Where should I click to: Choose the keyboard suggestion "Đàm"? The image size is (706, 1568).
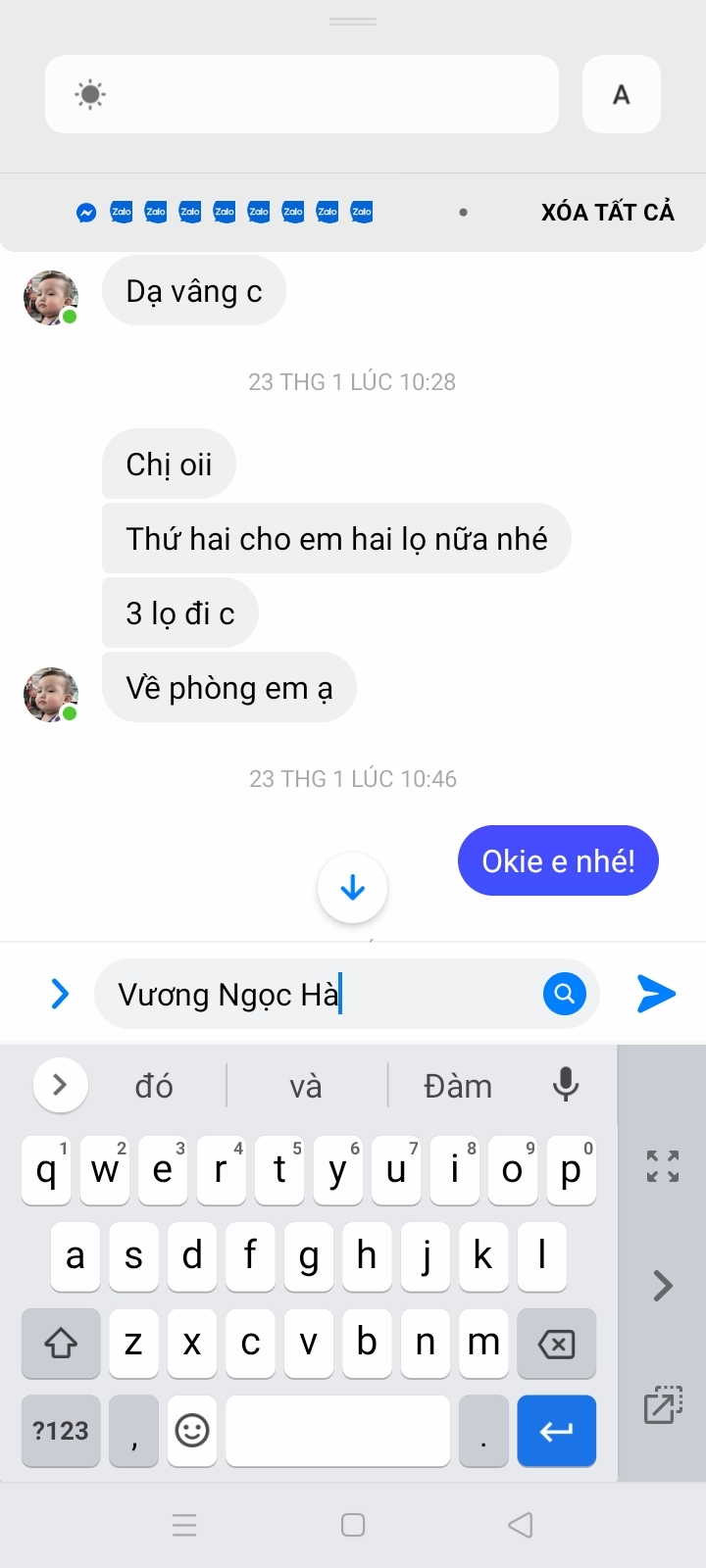pyautogui.click(x=458, y=1086)
